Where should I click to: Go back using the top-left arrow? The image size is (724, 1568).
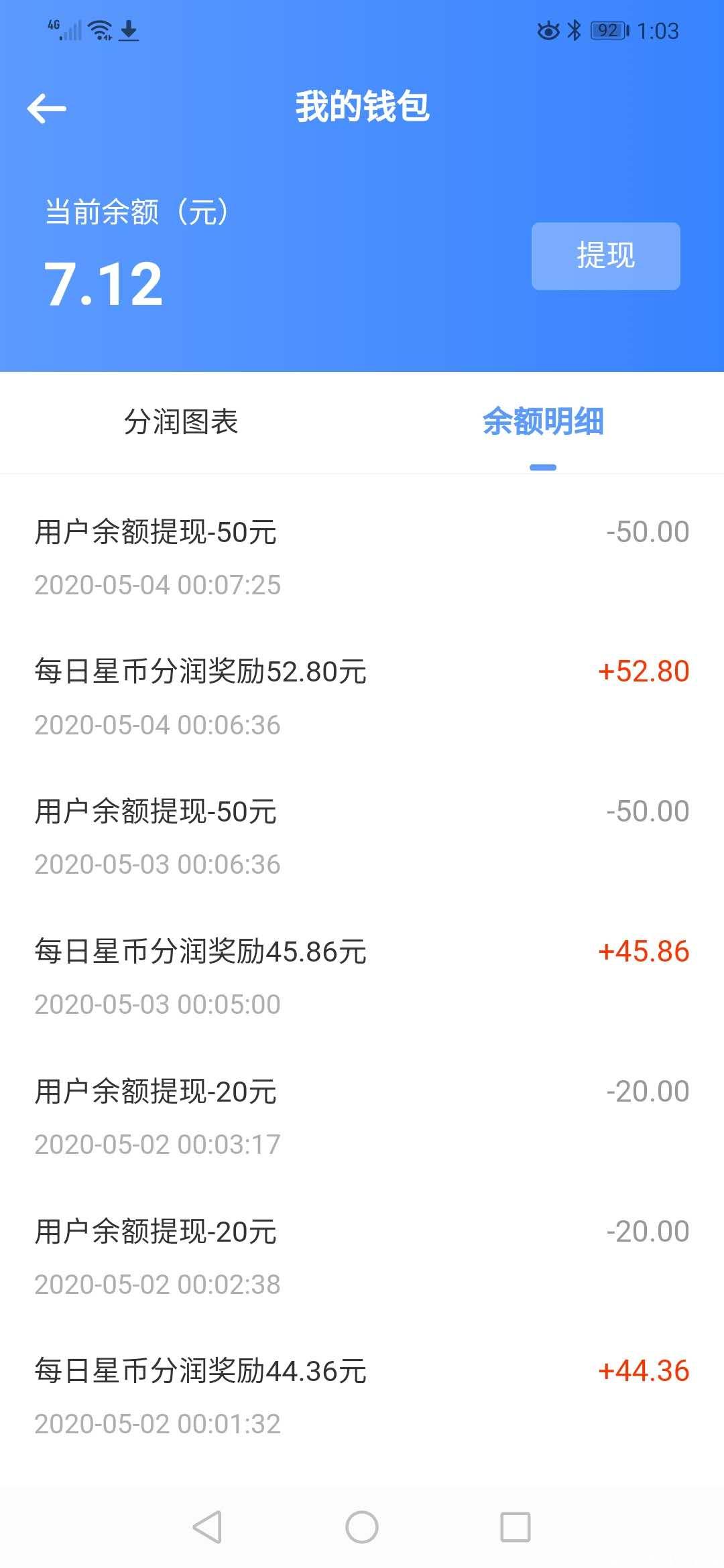coord(47,109)
